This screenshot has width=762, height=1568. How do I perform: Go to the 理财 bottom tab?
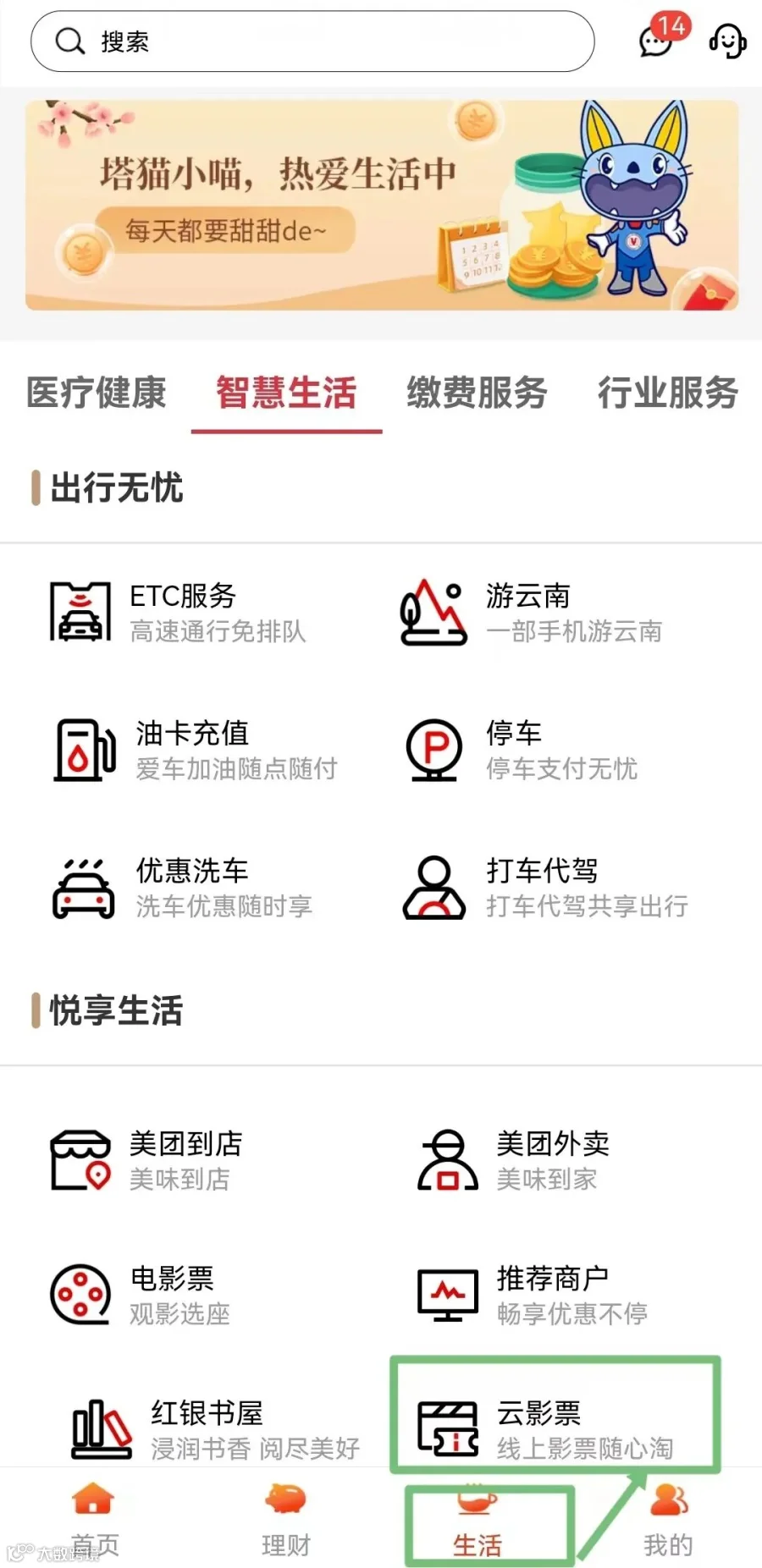[285, 1521]
